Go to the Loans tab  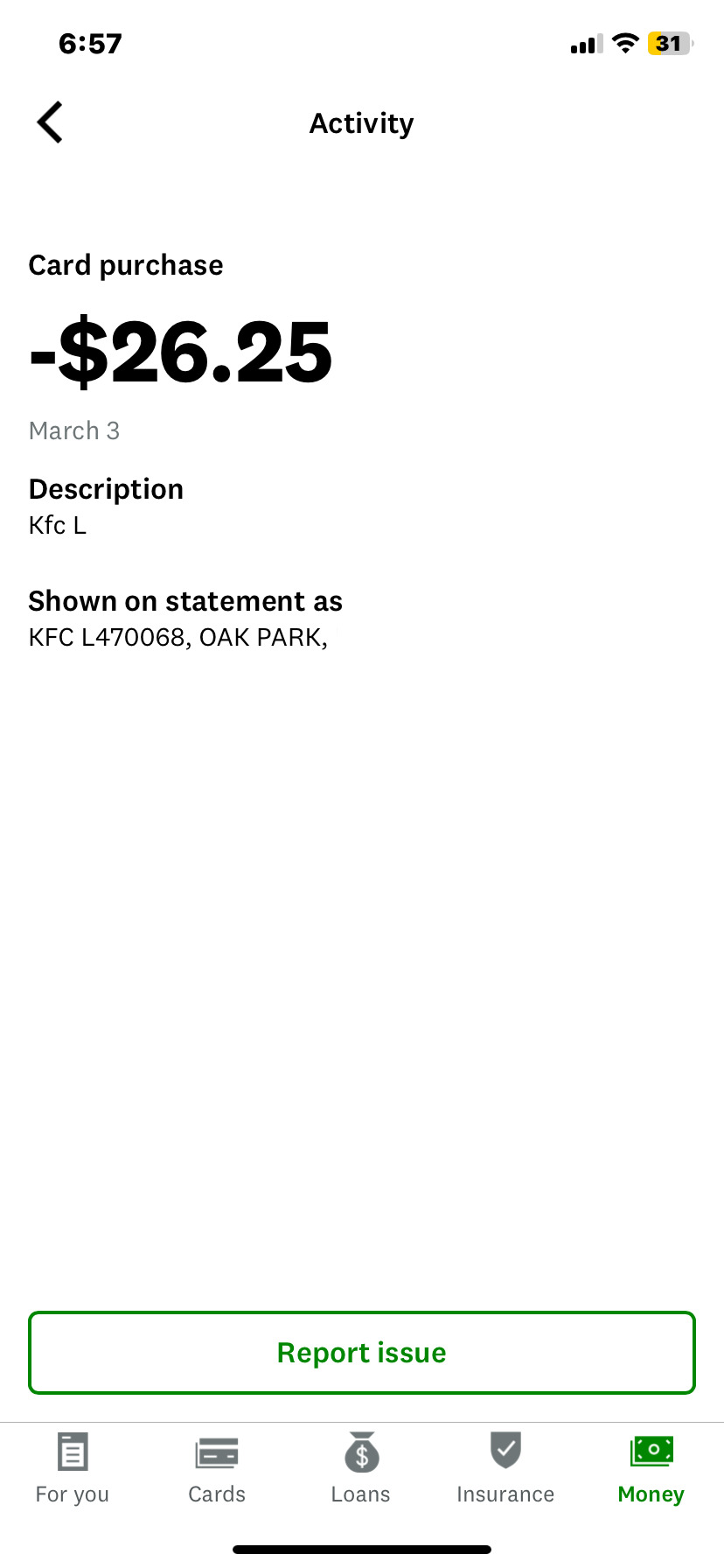(x=361, y=1468)
